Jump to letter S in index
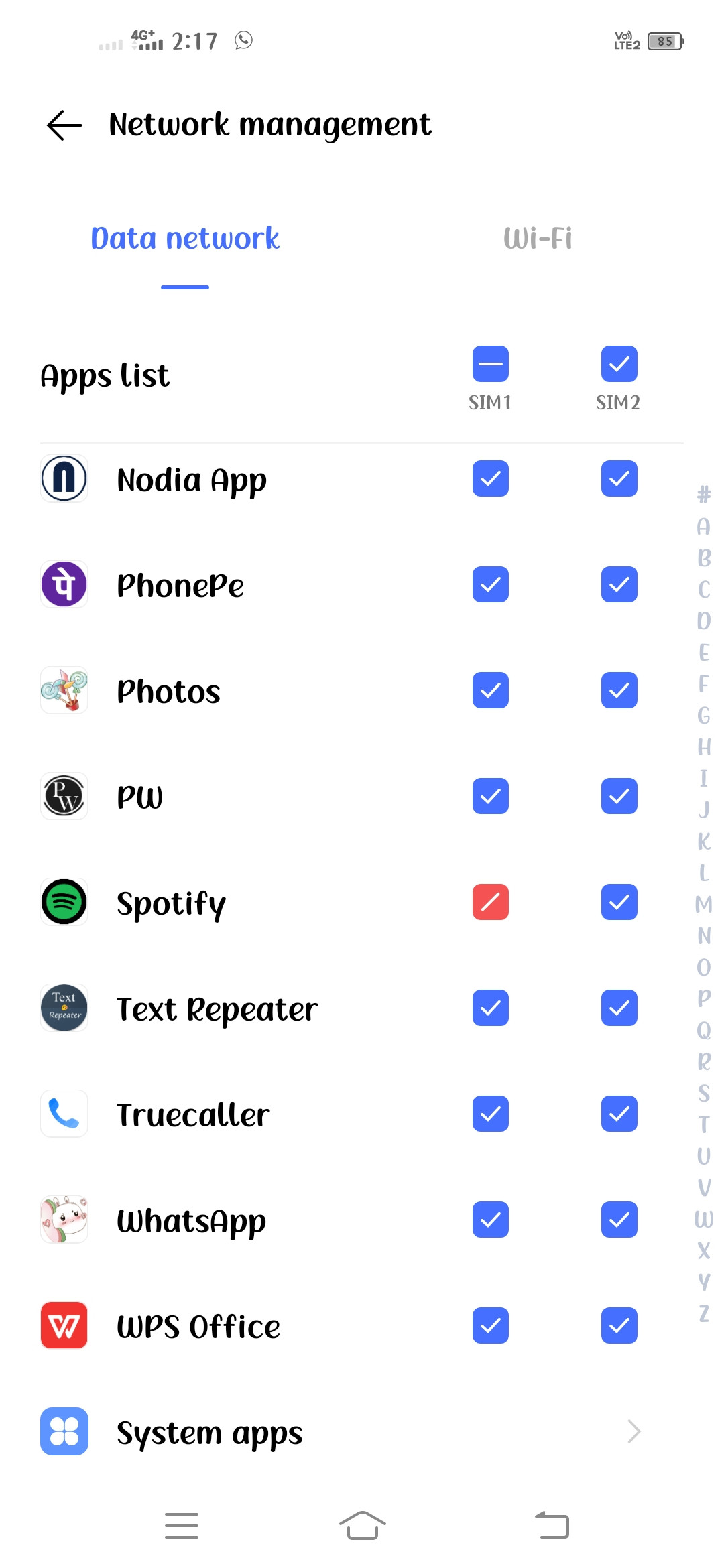 (703, 1093)
